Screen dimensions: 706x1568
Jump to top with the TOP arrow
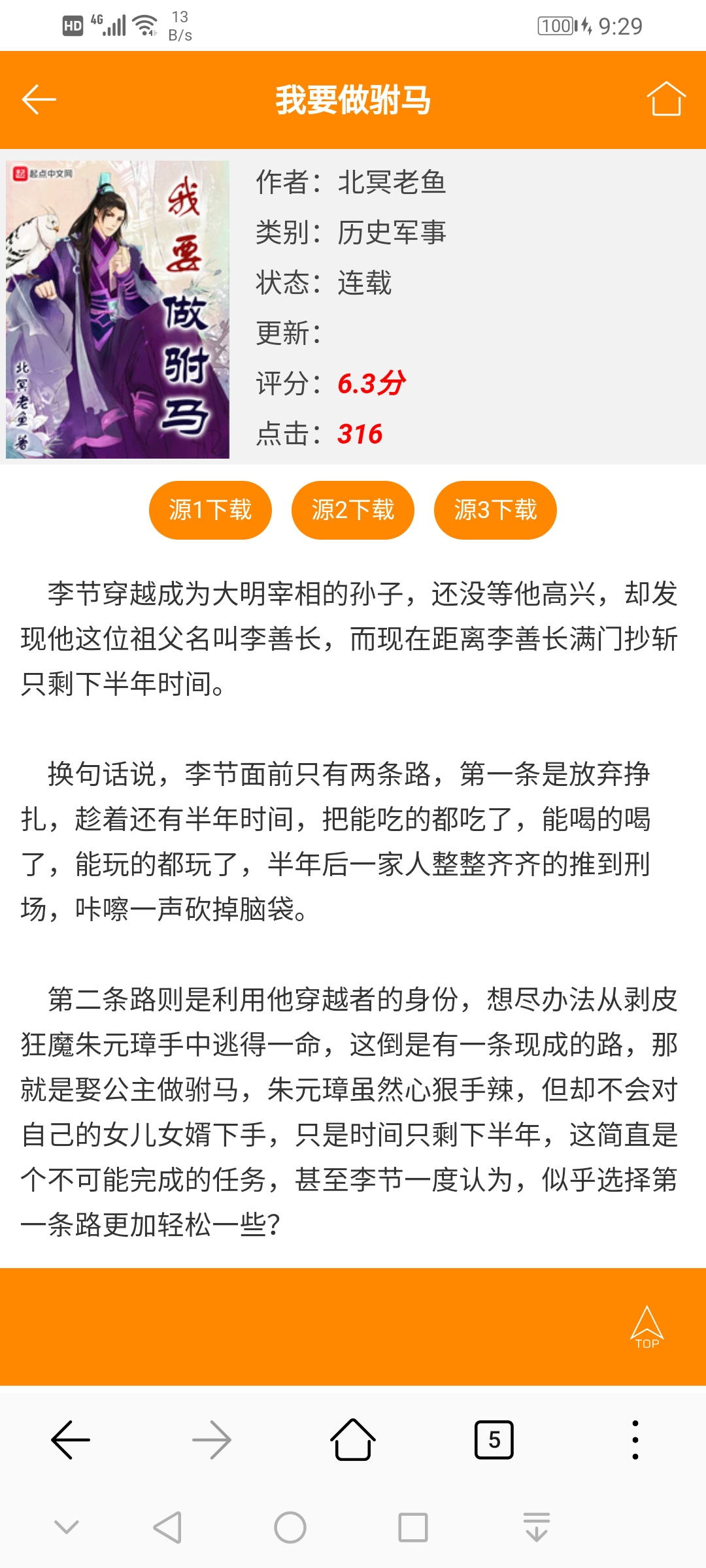click(x=647, y=1327)
